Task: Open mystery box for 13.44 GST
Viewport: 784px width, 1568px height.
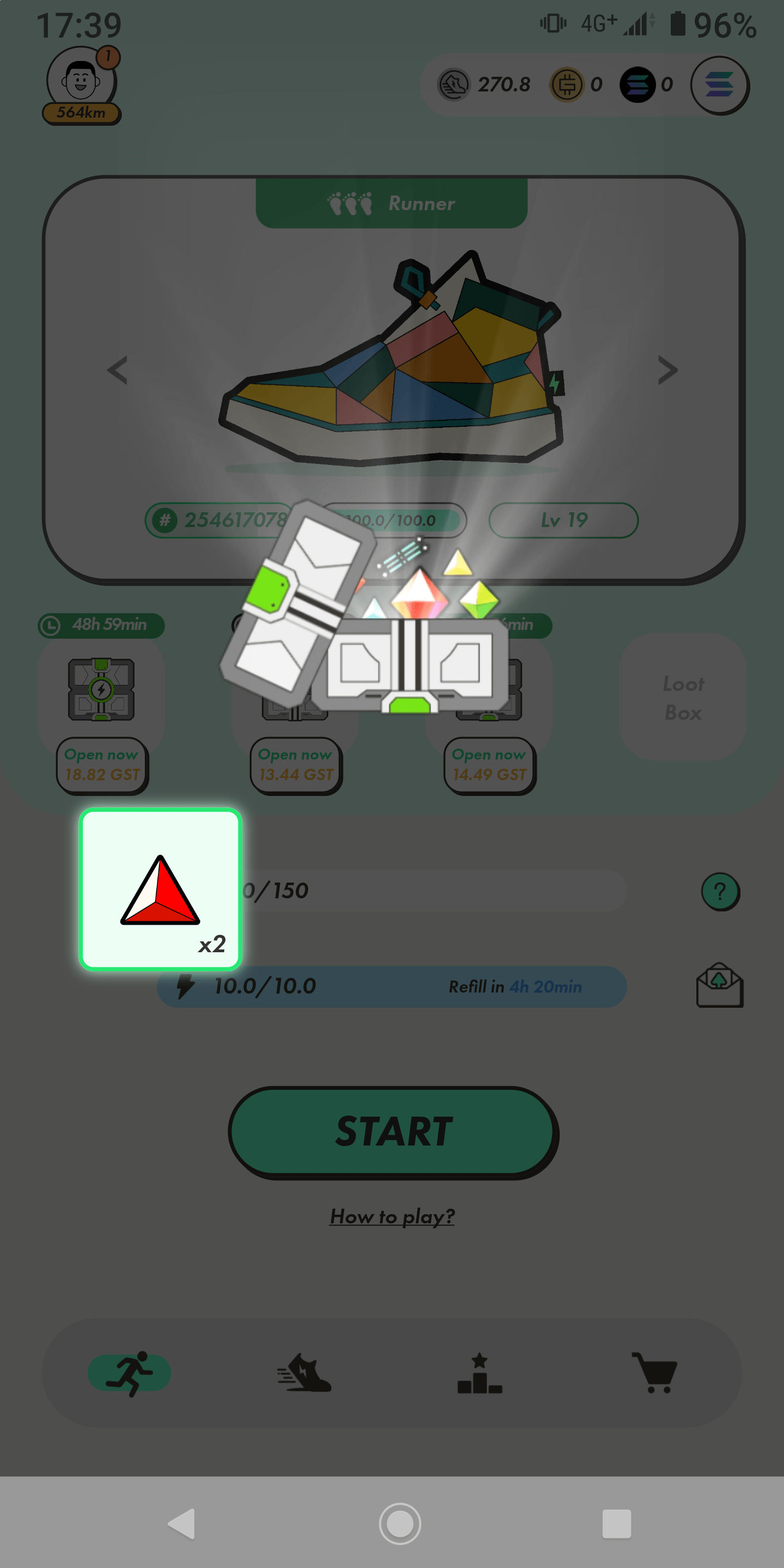Action: point(296,764)
